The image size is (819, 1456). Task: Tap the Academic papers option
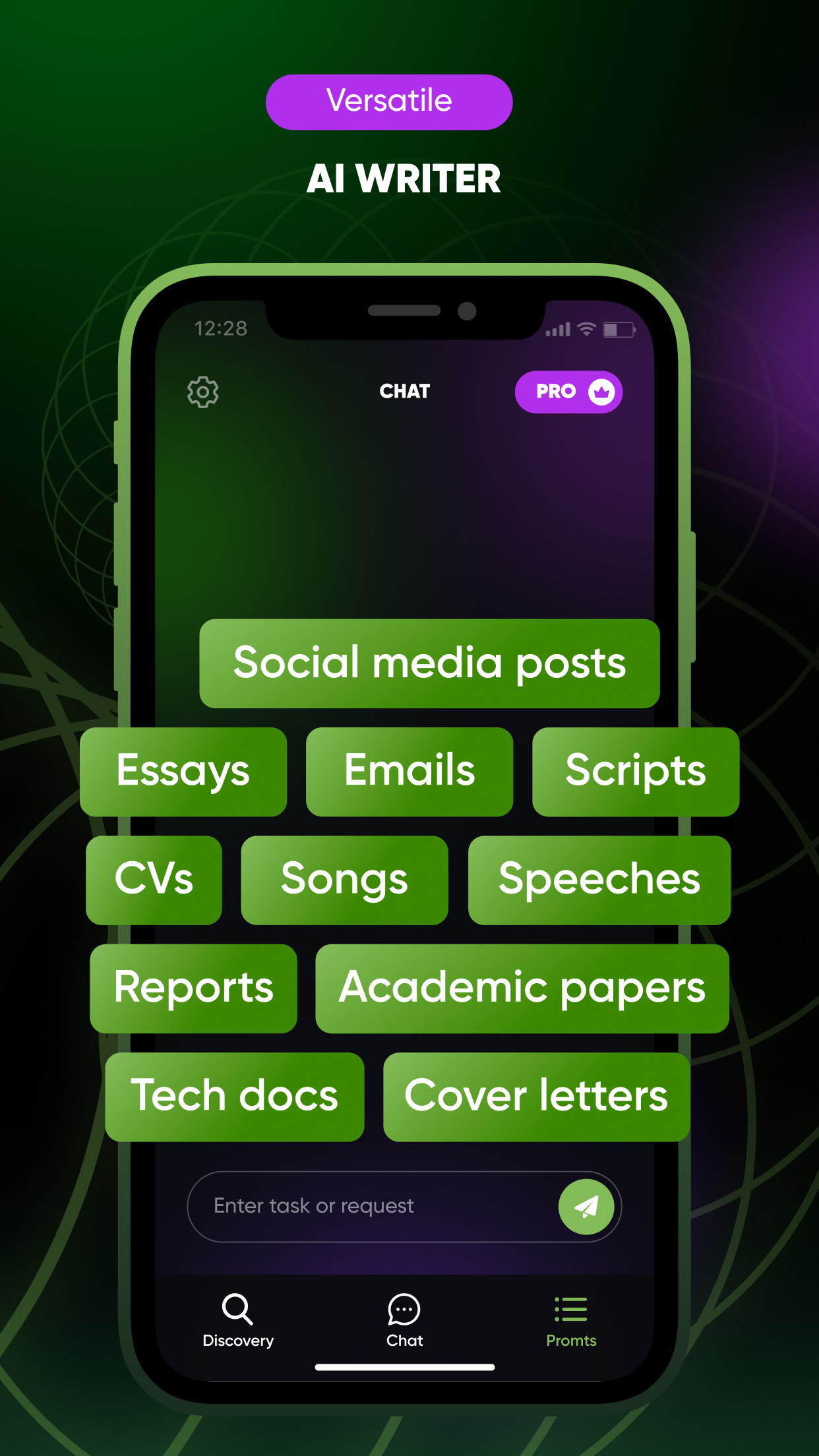[521, 987]
